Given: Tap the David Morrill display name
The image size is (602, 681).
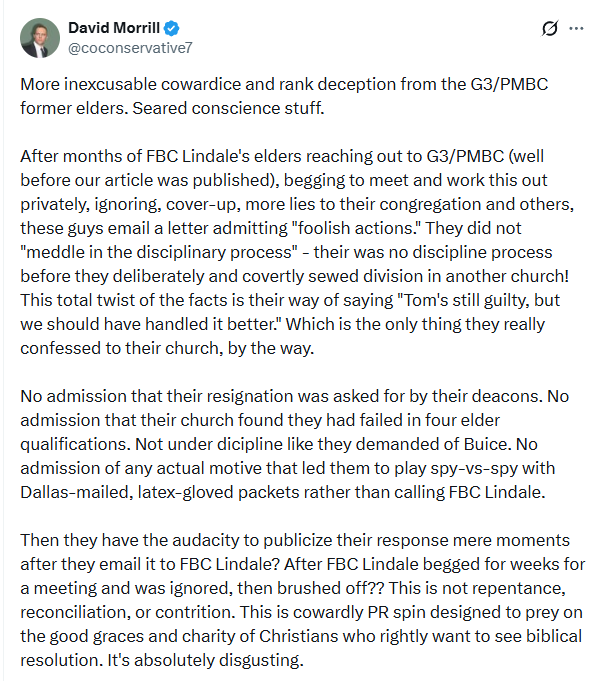Looking at the screenshot, I should (114, 28).
